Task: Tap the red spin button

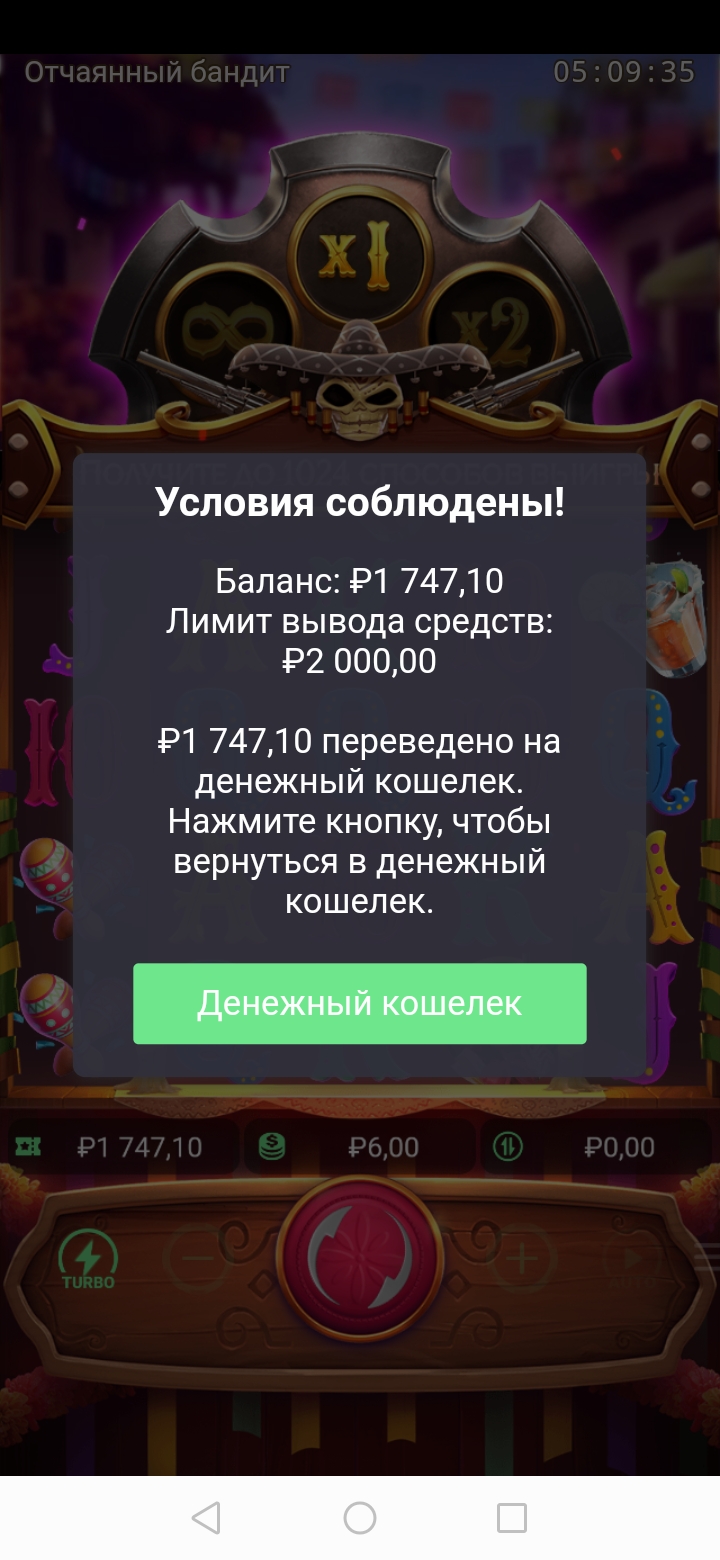Action: click(360, 1258)
